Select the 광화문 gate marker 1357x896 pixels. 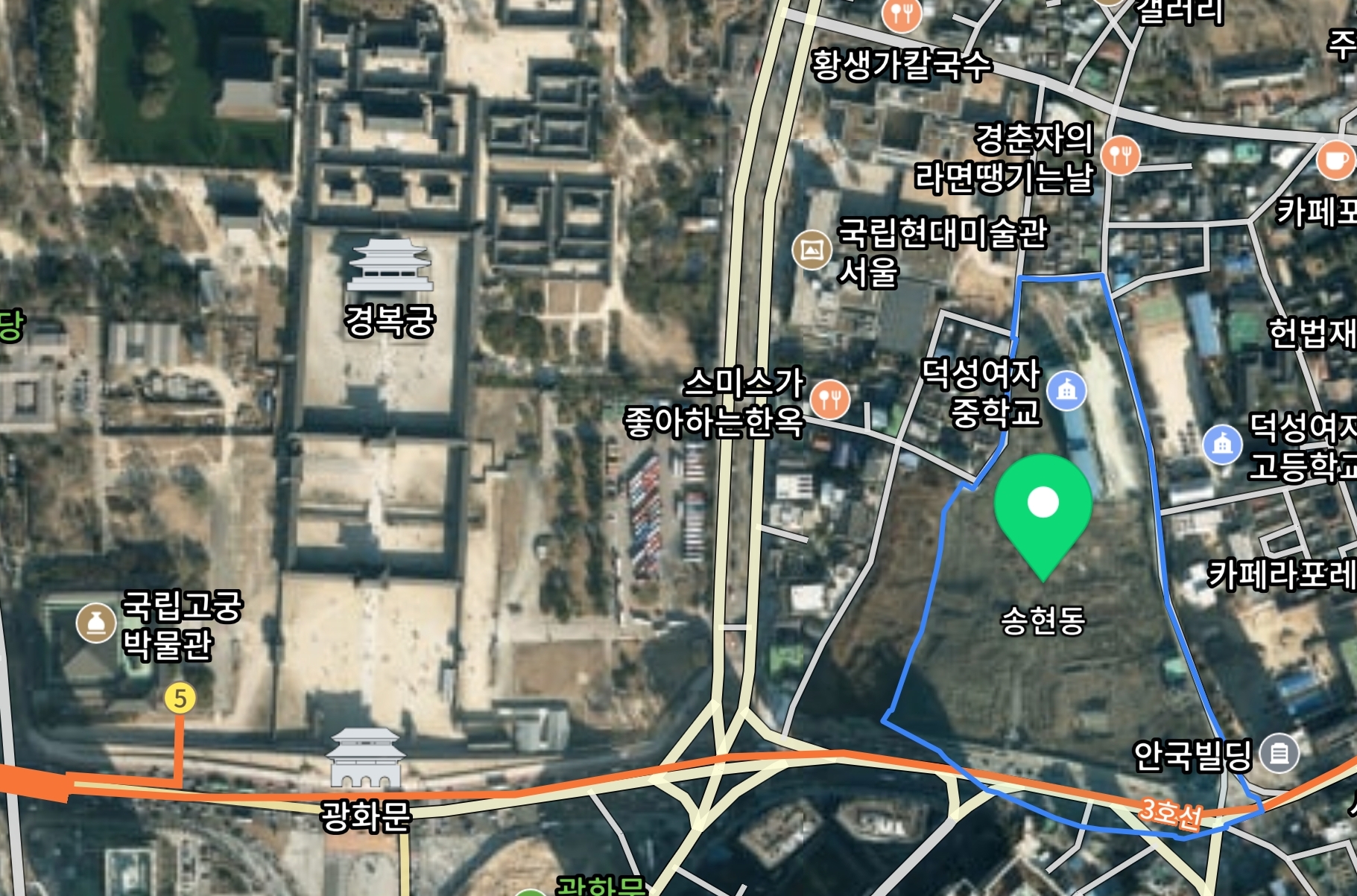point(365,759)
